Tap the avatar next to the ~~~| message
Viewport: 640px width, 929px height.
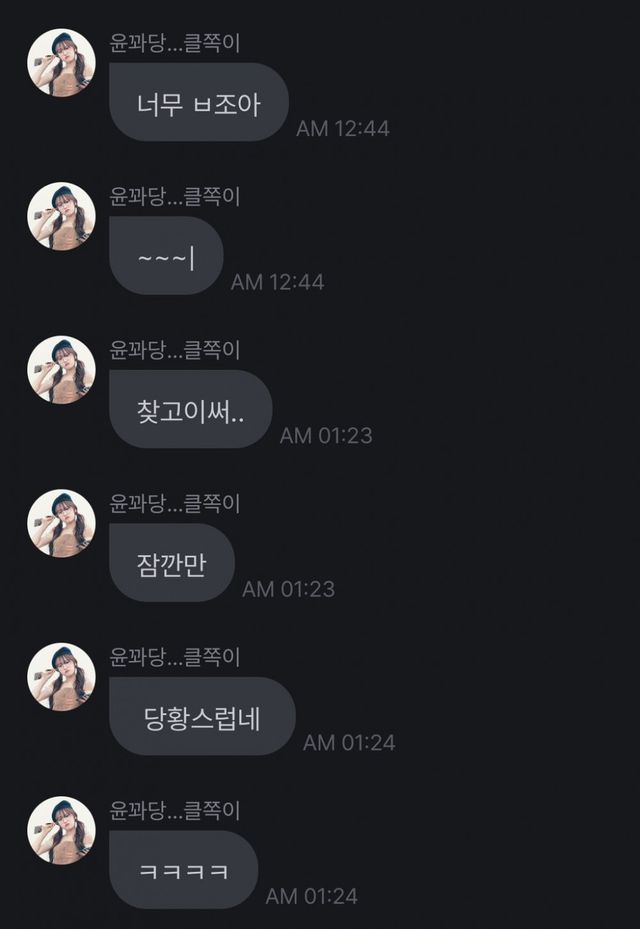(x=61, y=216)
